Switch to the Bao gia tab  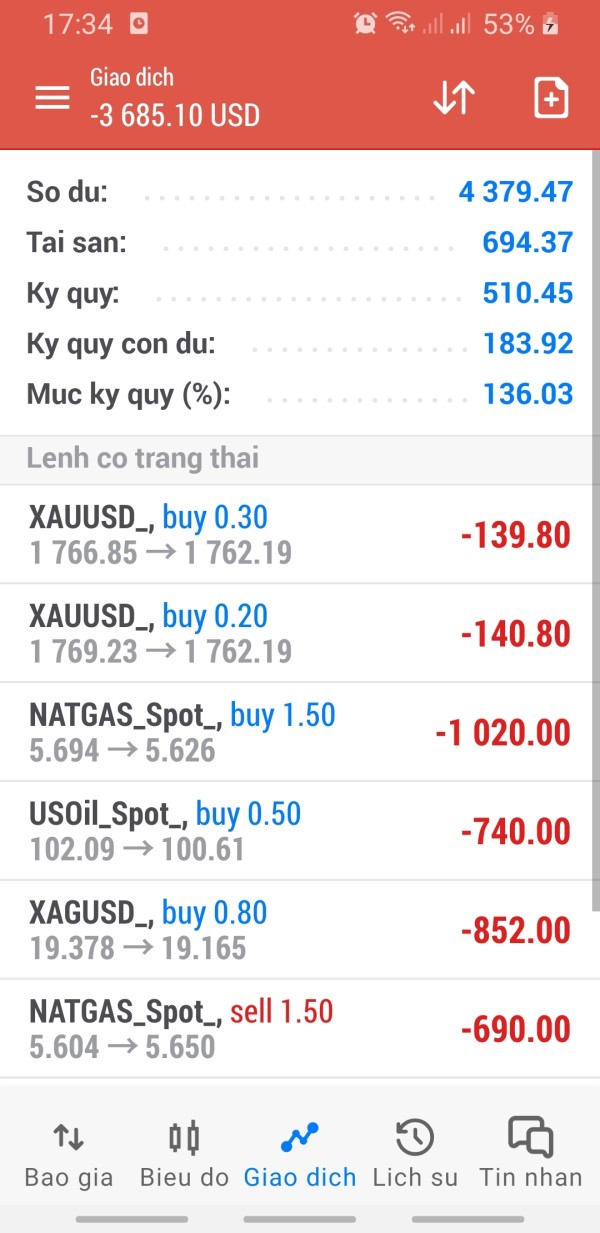point(68,1153)
